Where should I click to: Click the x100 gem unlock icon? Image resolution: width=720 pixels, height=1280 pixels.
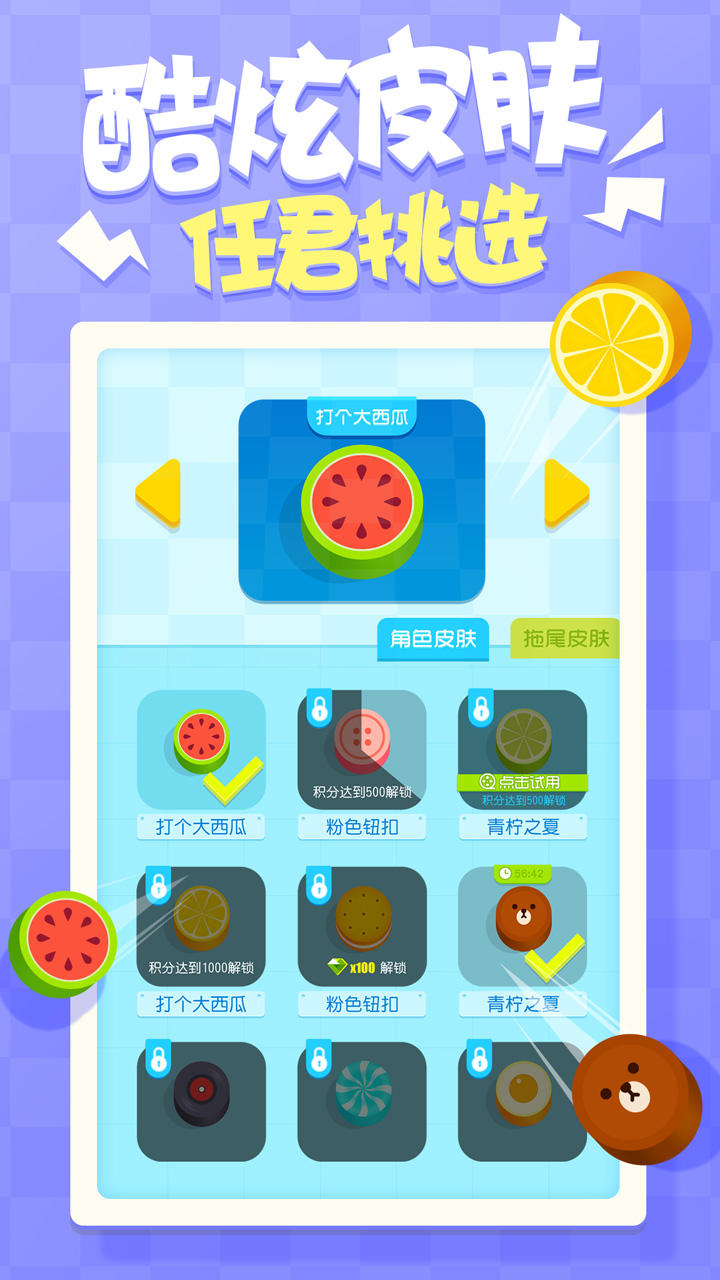(x=345, y=966)
